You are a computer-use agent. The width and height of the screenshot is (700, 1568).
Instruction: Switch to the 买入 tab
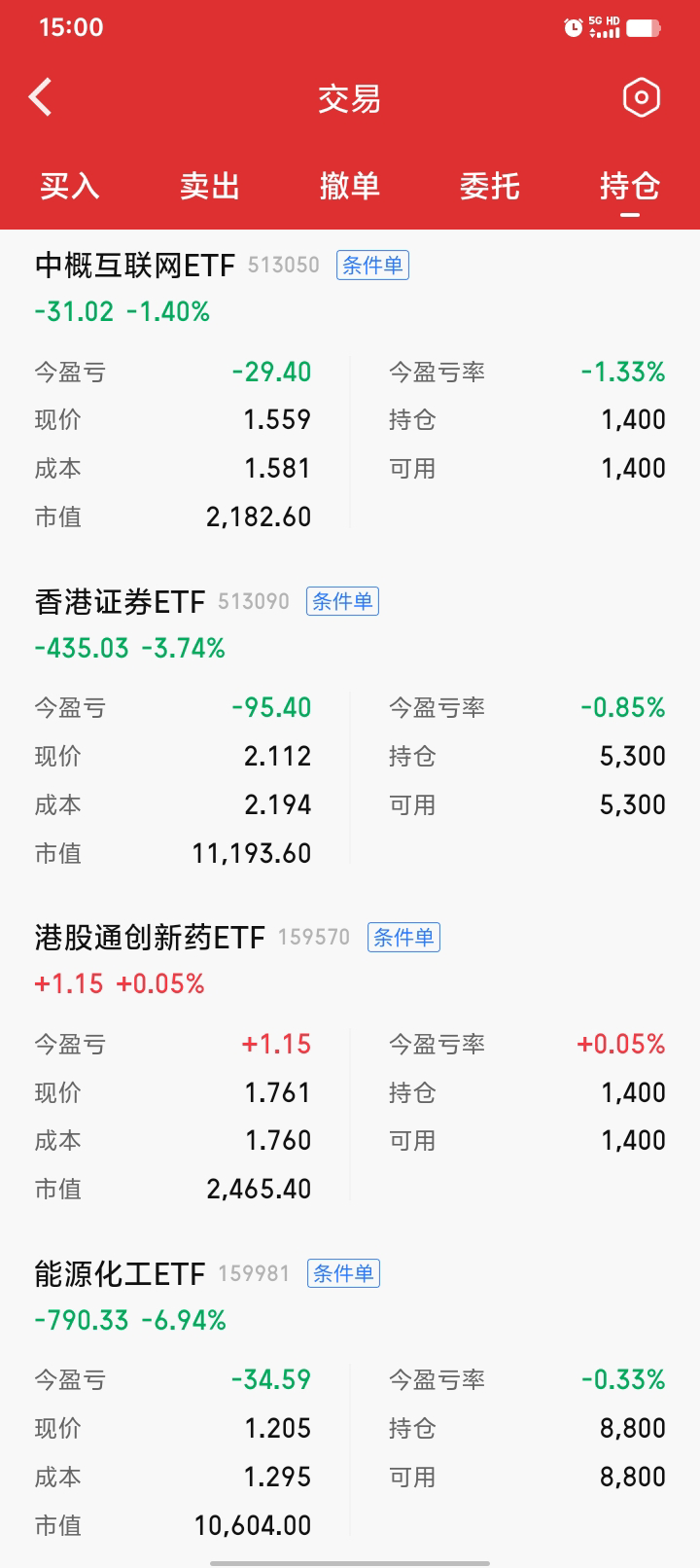point(70,186)
